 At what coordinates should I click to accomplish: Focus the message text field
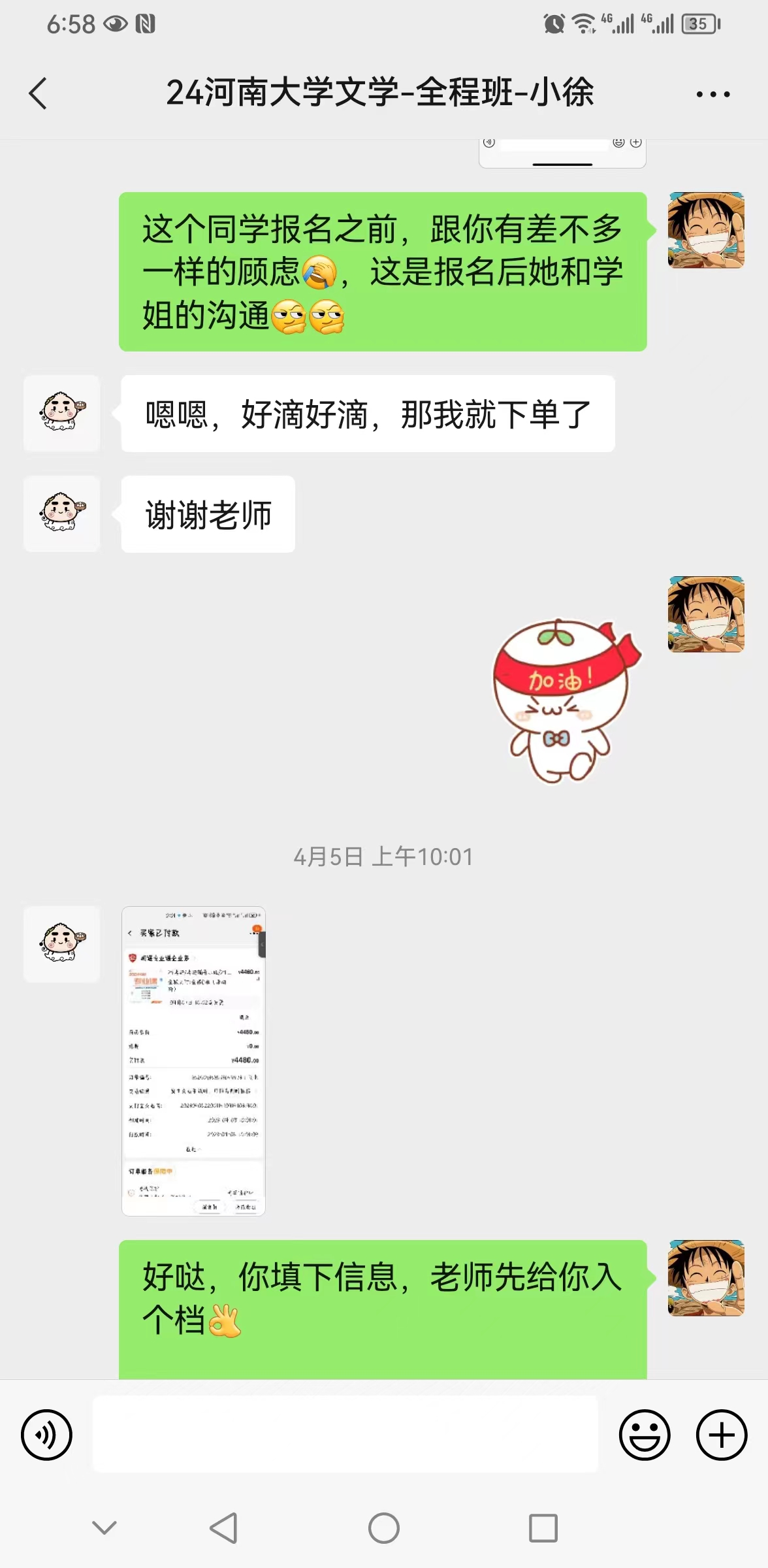tap(345, 1435)
